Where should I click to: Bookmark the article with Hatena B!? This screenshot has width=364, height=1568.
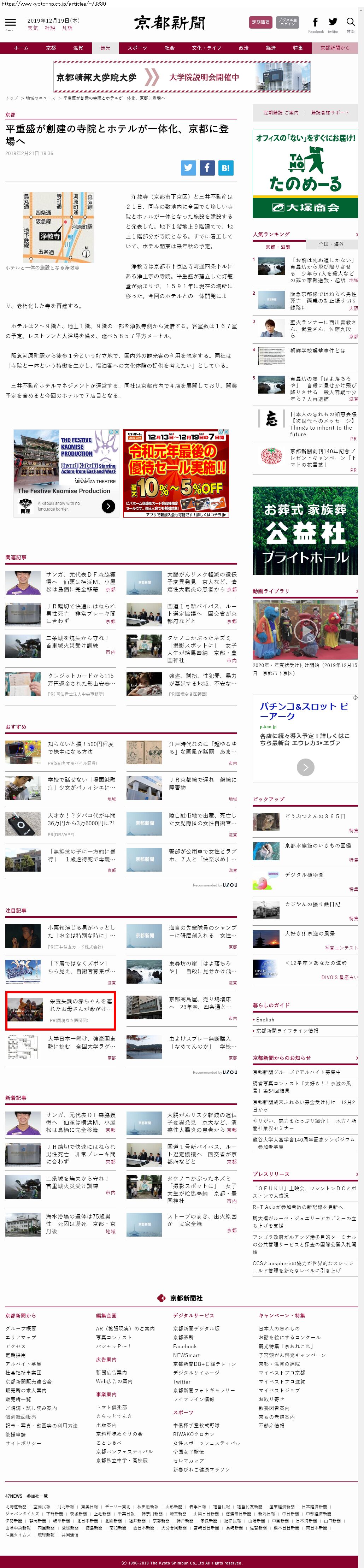[x=226, y=168]
